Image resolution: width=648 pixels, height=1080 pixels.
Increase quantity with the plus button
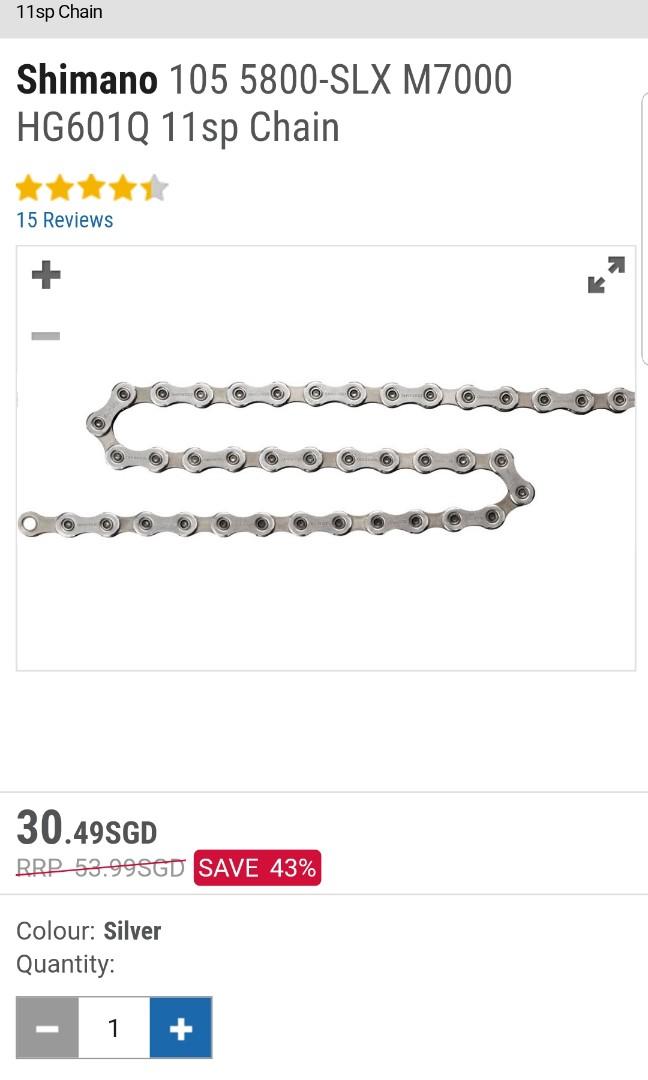(181, 1028)
